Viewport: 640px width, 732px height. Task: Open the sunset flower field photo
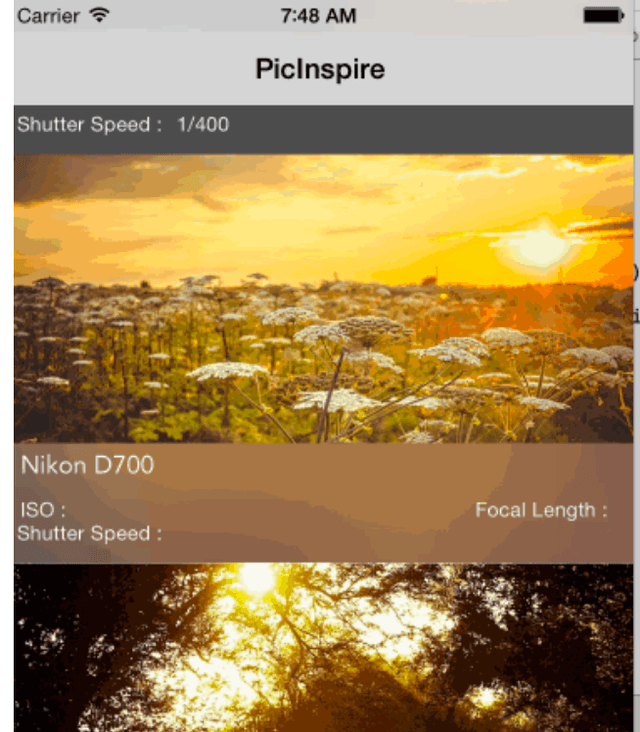point(323,298)
